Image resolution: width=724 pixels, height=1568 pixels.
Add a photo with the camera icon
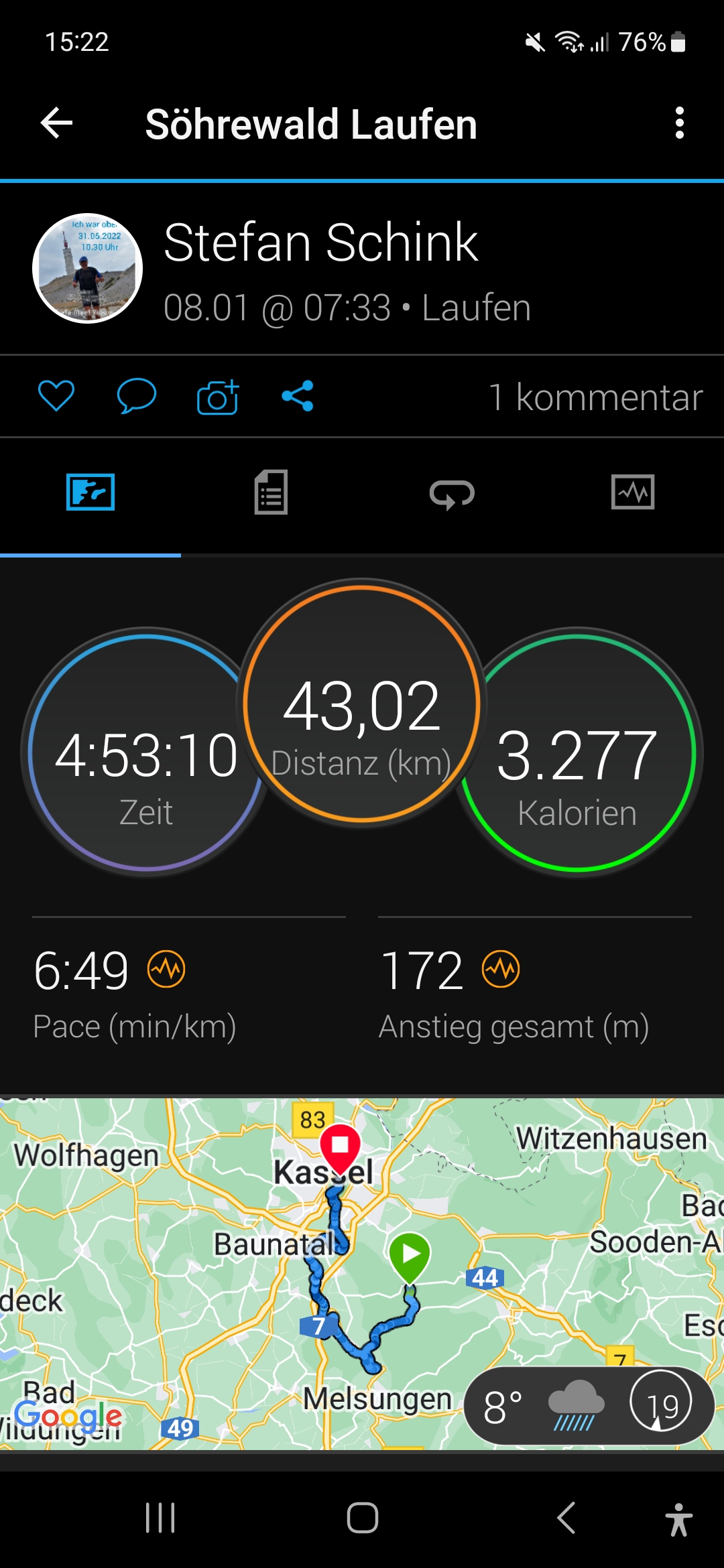[218, 397]
